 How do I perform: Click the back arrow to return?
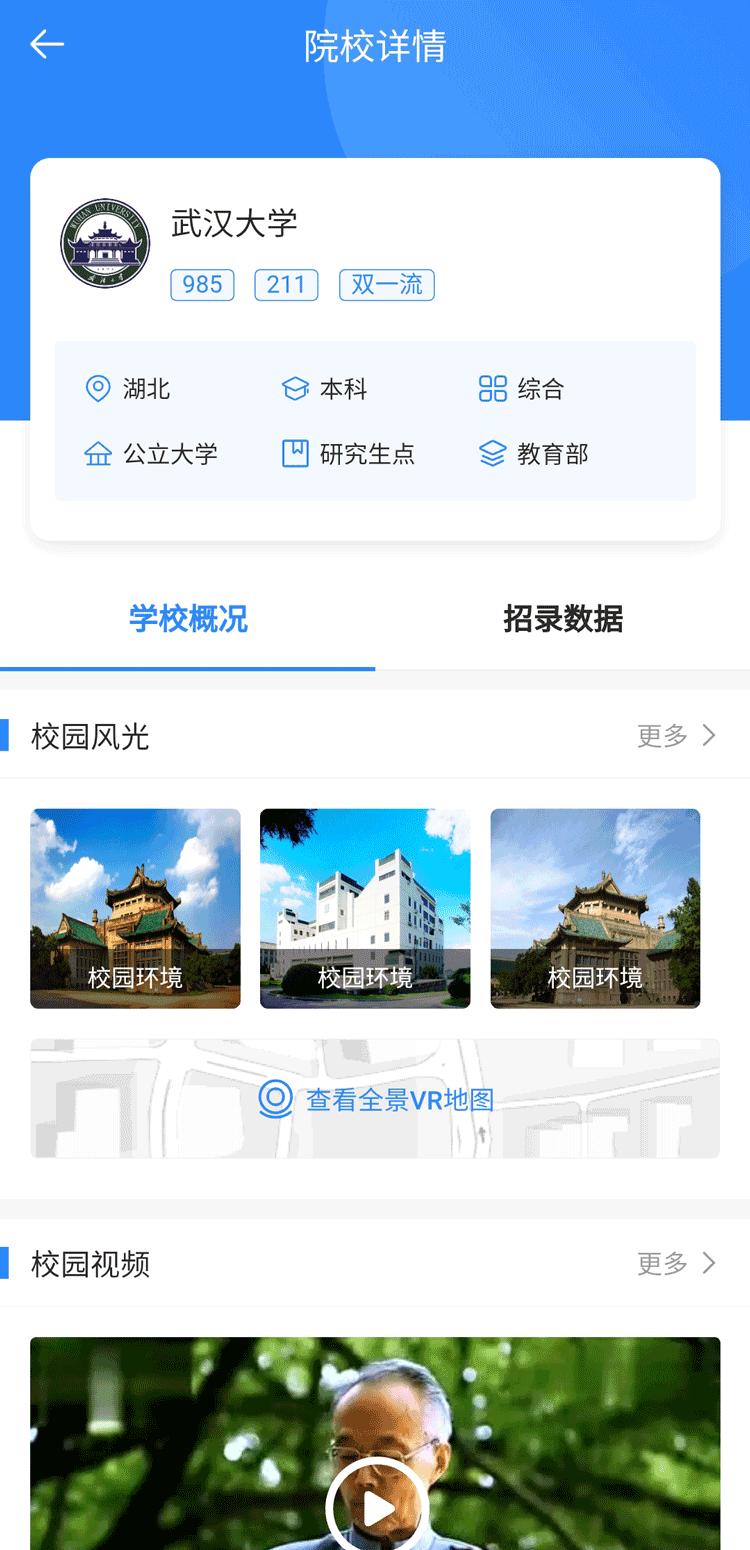coord(45,44)
